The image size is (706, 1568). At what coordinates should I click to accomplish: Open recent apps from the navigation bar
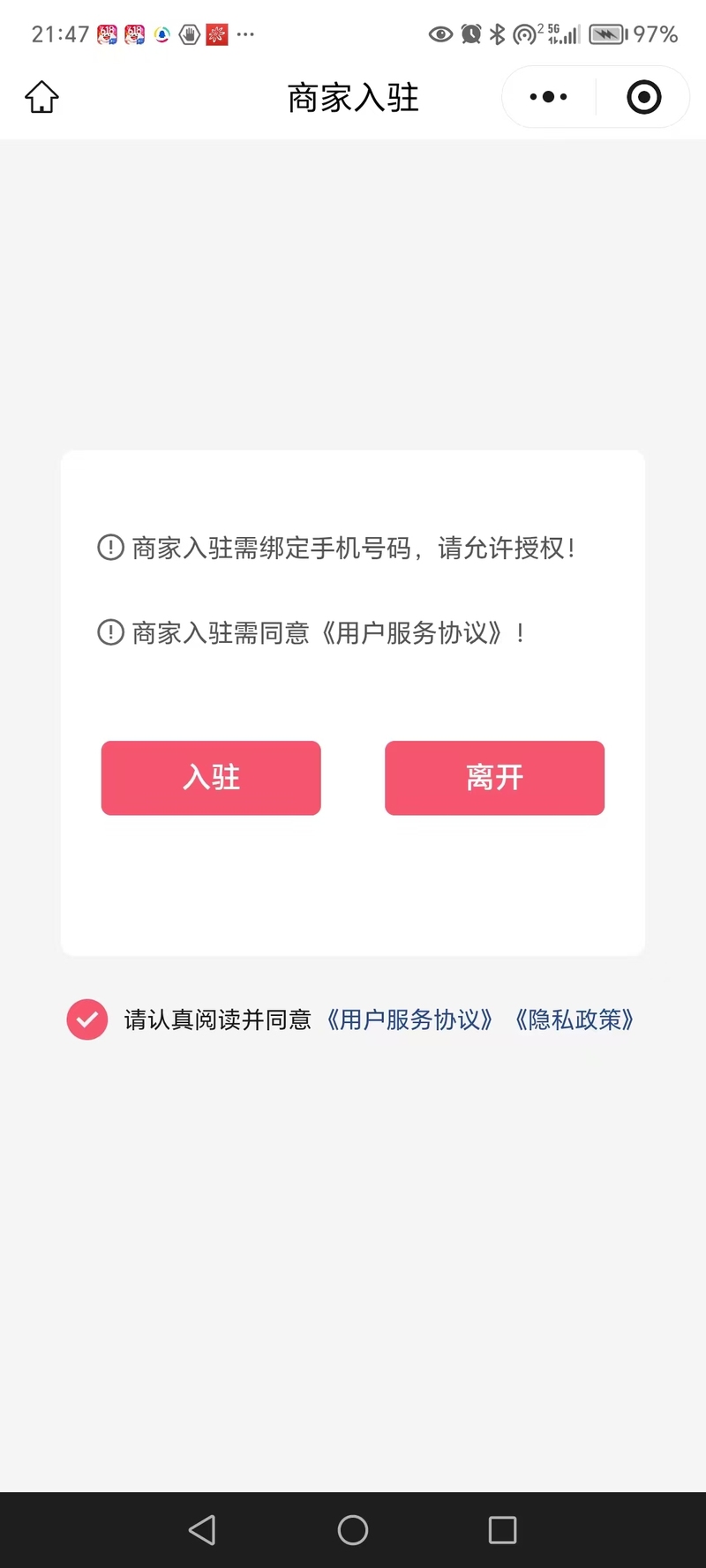click(502, 1530)
